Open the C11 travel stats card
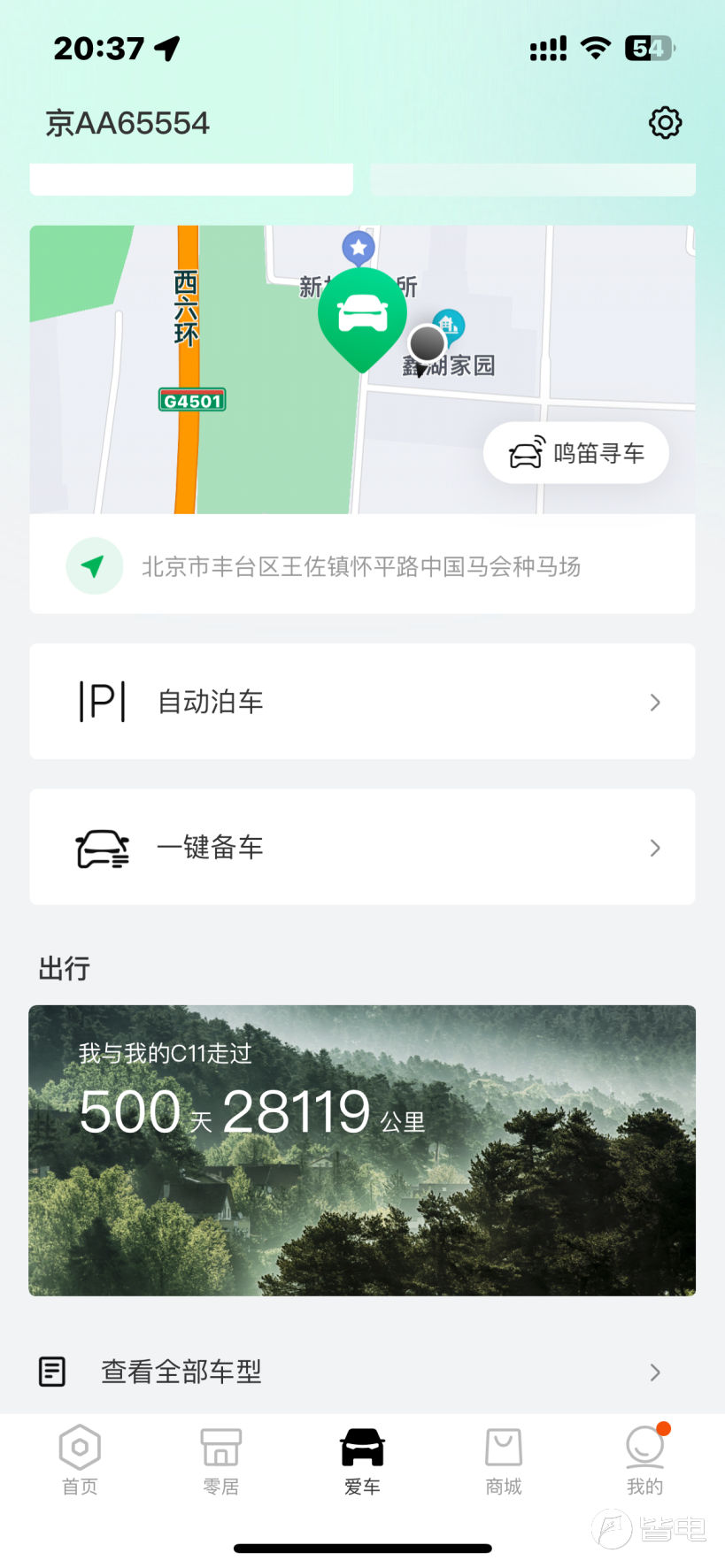725x1568 pixels. (x=362, y=1149)
